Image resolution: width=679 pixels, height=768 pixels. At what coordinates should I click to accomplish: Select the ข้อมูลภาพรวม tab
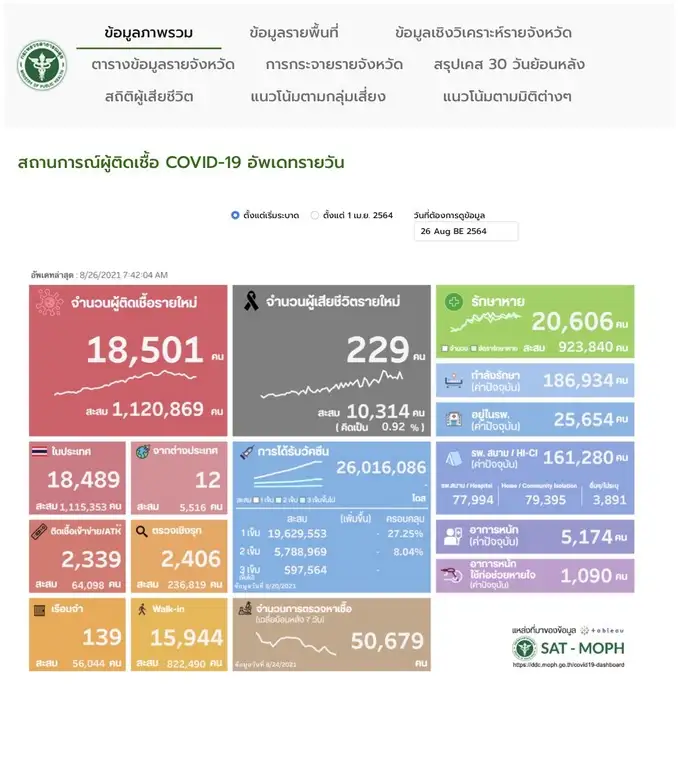pos(149,33)
